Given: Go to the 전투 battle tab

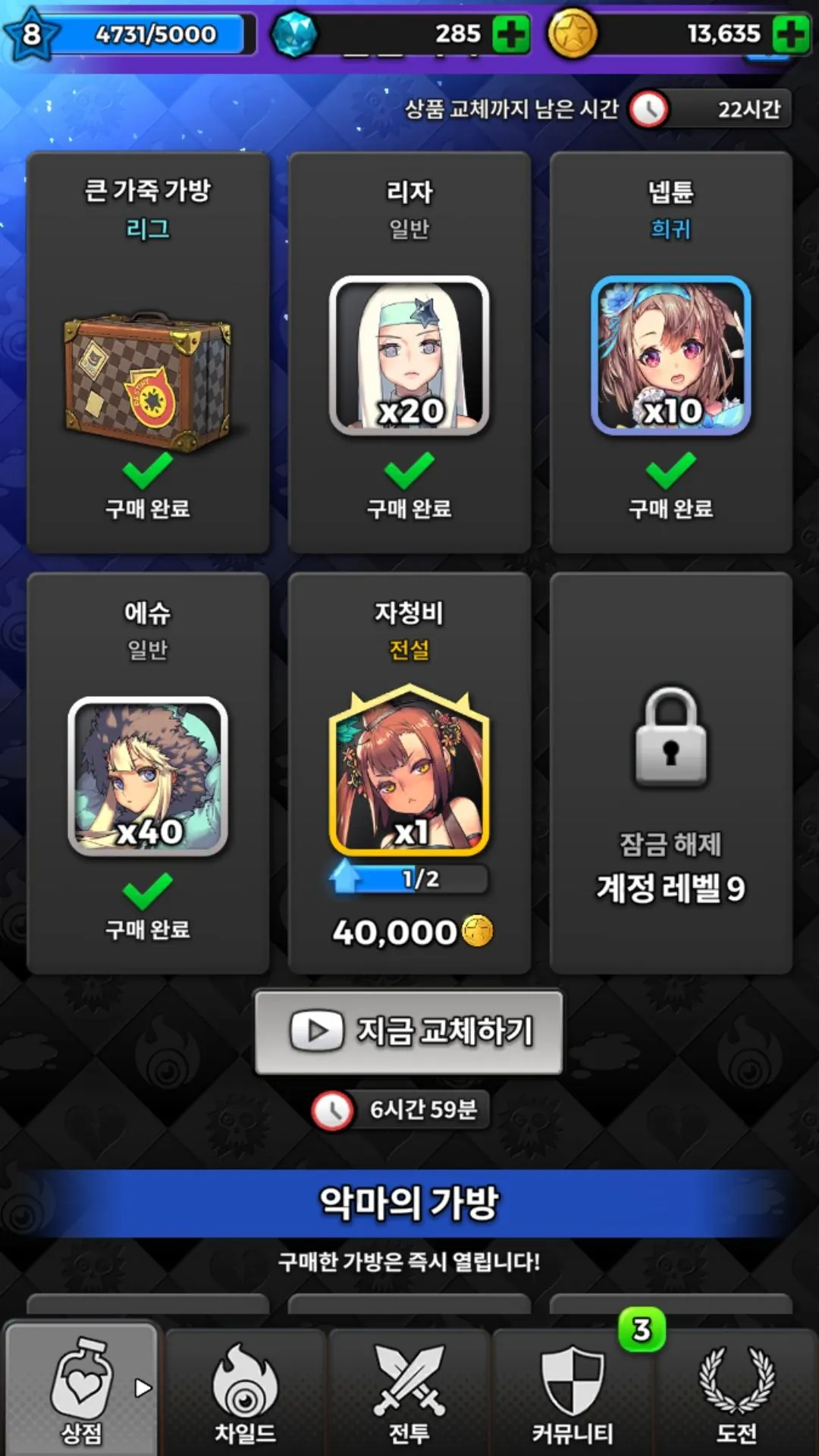Looking at the screenshot, I should click(x=409, y=1392).
